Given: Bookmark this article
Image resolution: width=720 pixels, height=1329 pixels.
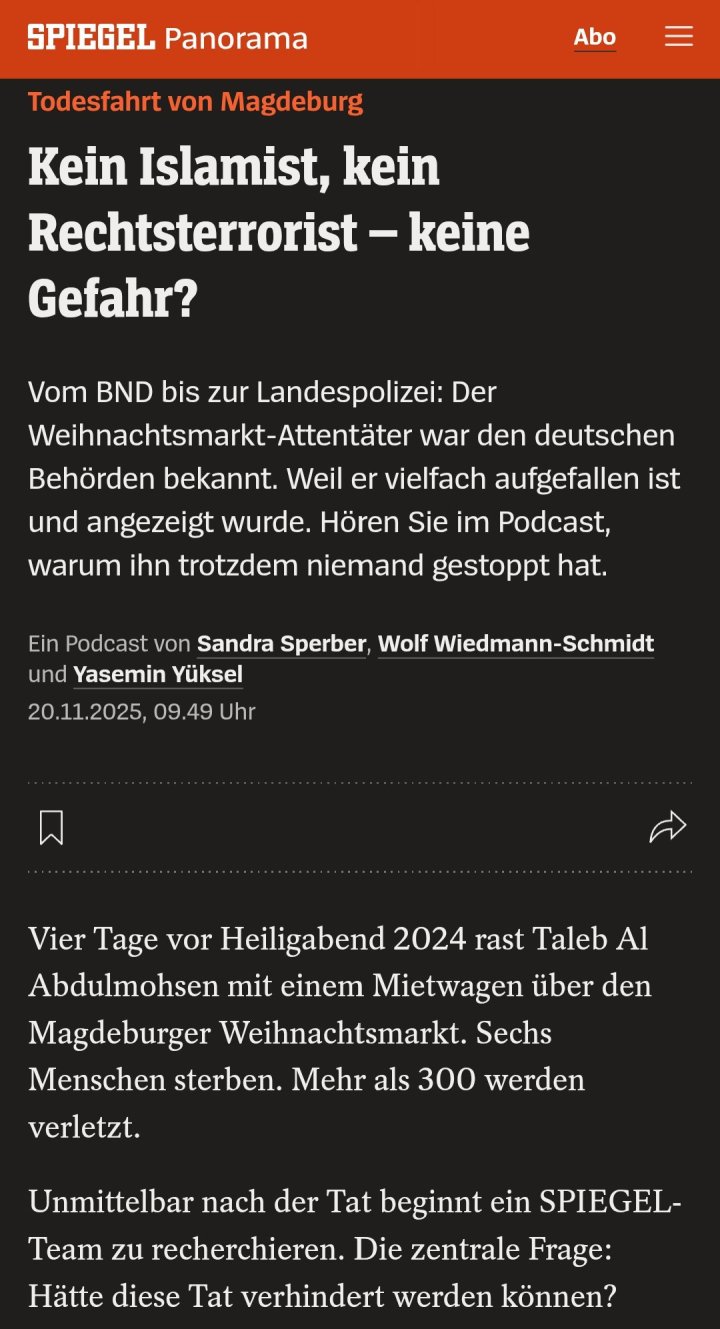Looking at the screenshot, I should tap(51, 827).
